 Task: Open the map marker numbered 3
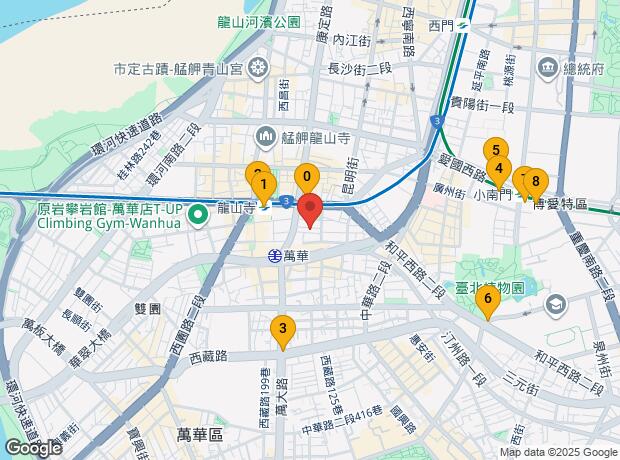pos(283,329)
